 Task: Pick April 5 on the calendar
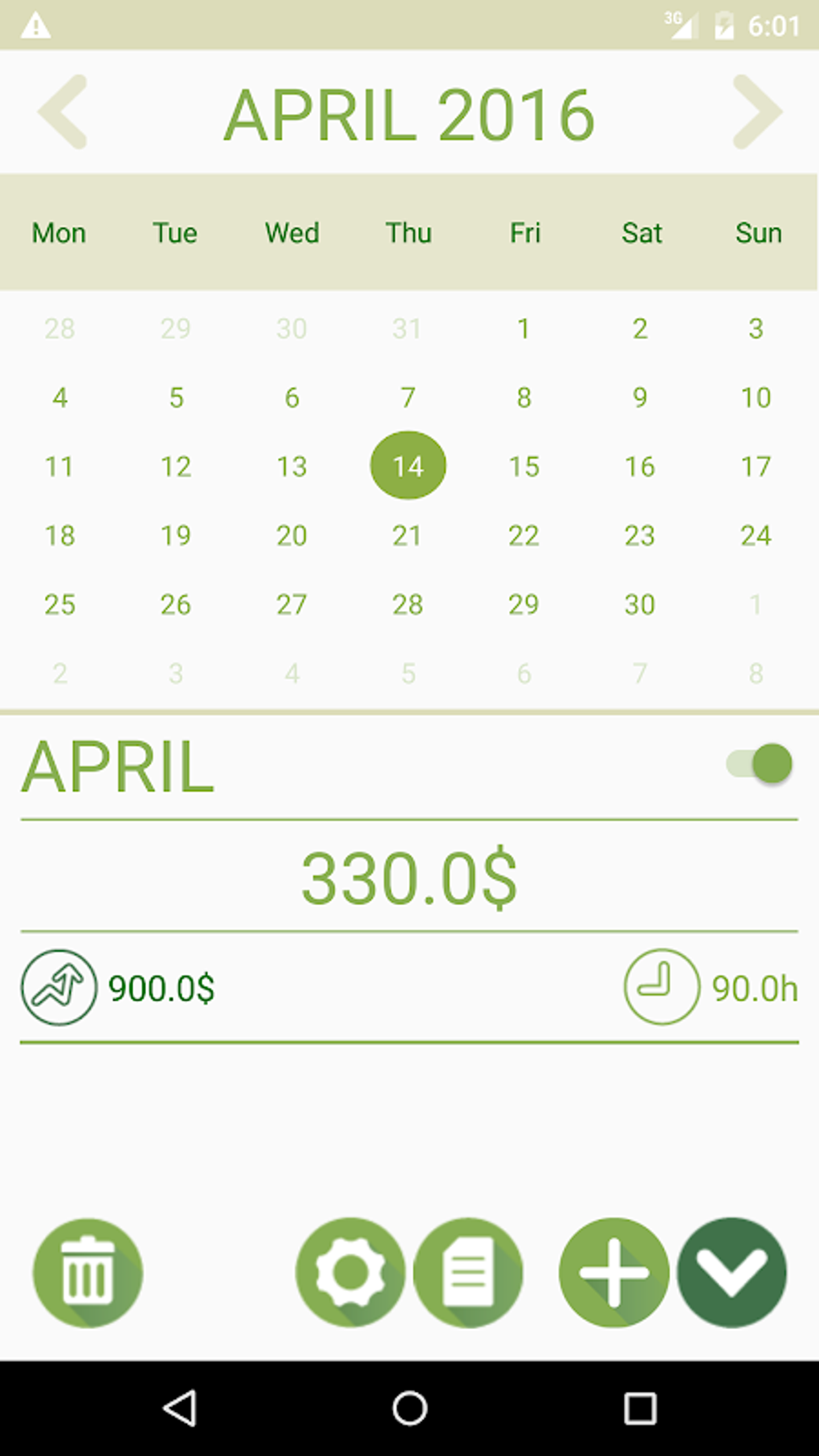(176, 398)
